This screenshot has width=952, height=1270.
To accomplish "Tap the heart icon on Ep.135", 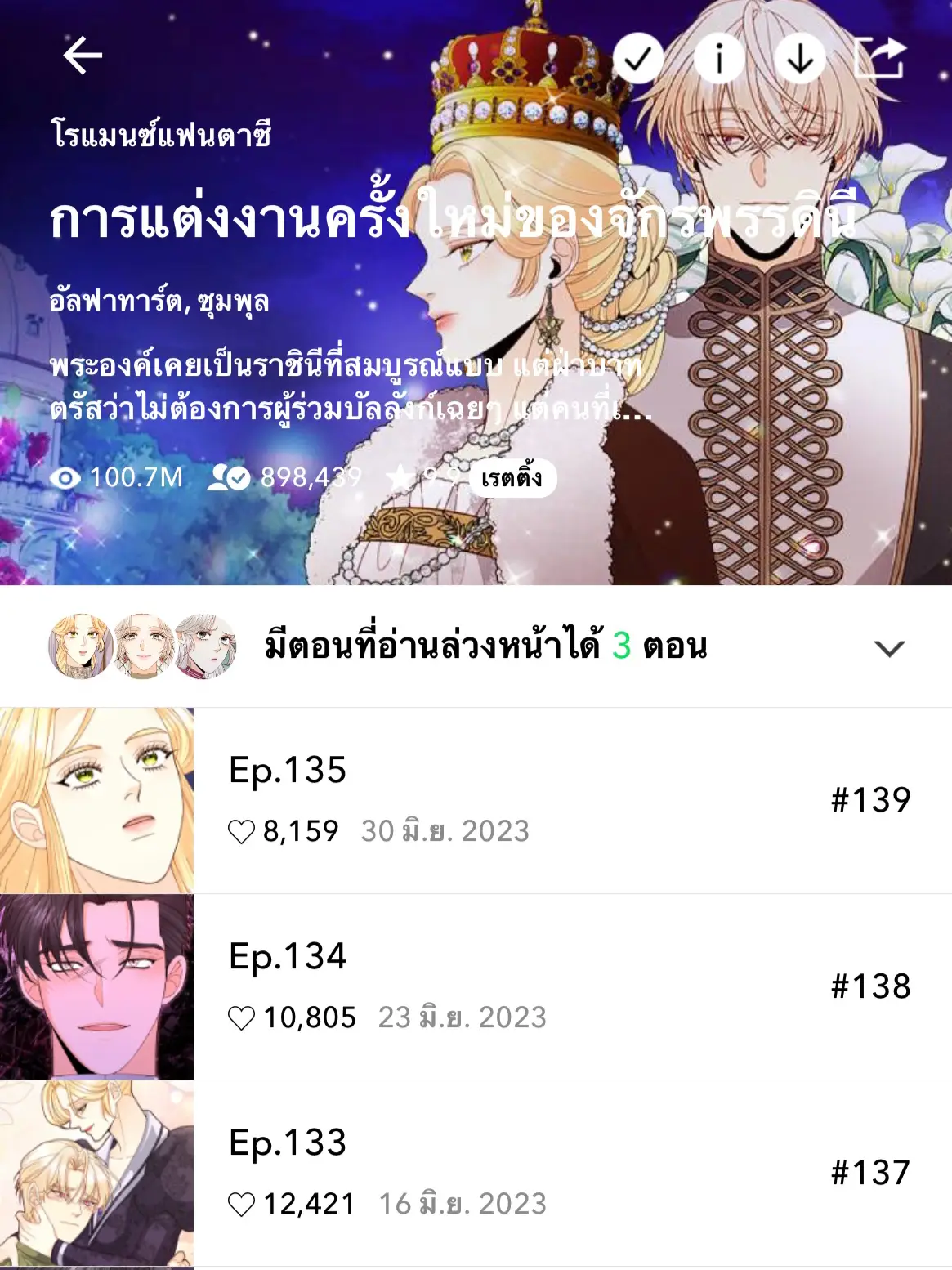I will pyautogui.click(x=239, y=831).
